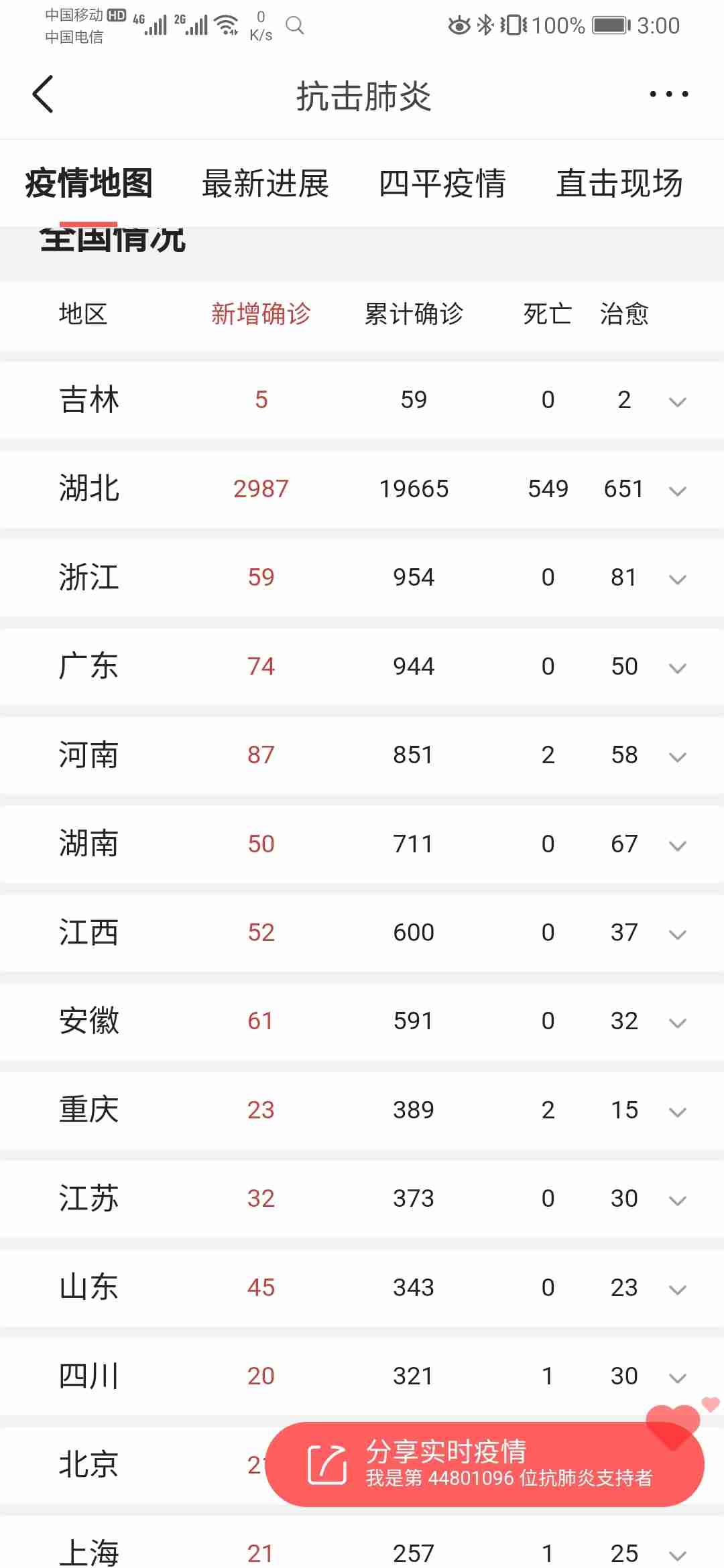Show details for 江西
The image size is (724, 1568).
(x=677, y=934)
